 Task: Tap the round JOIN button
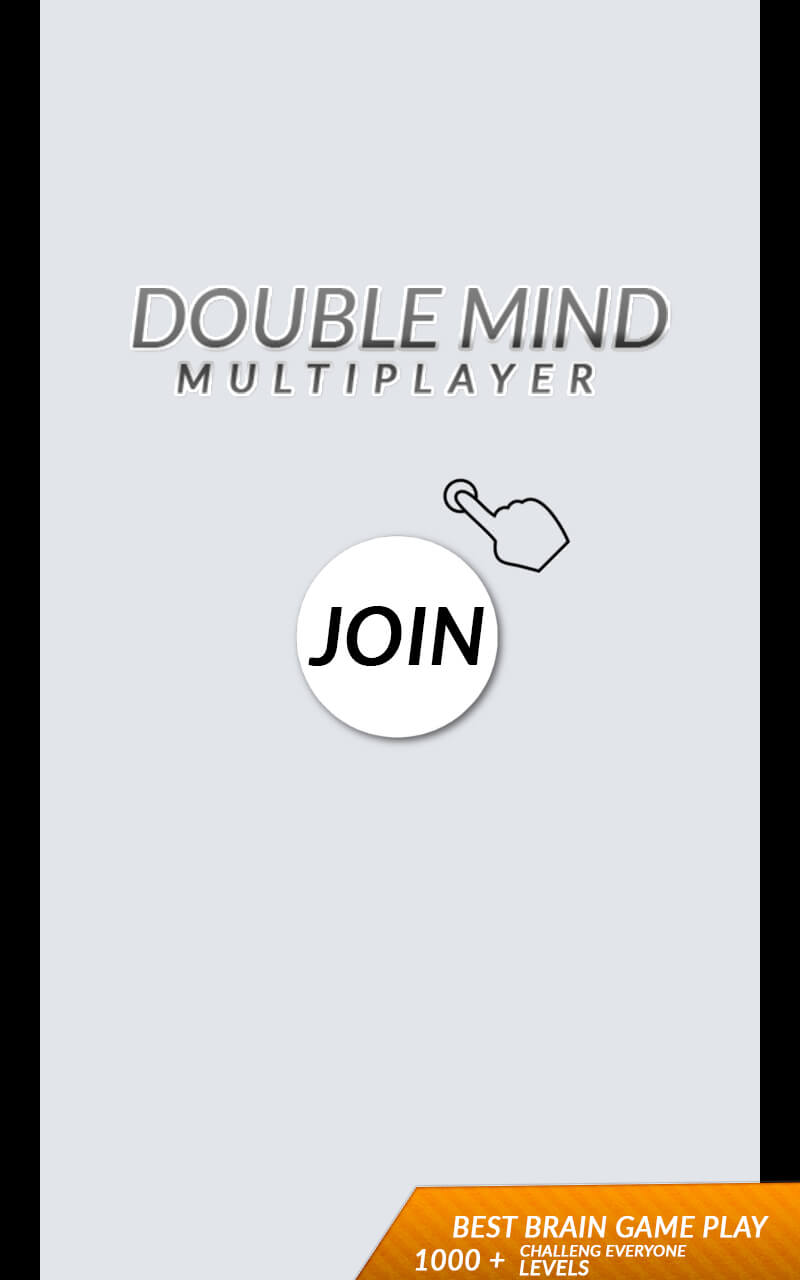(x=397, y=636)
